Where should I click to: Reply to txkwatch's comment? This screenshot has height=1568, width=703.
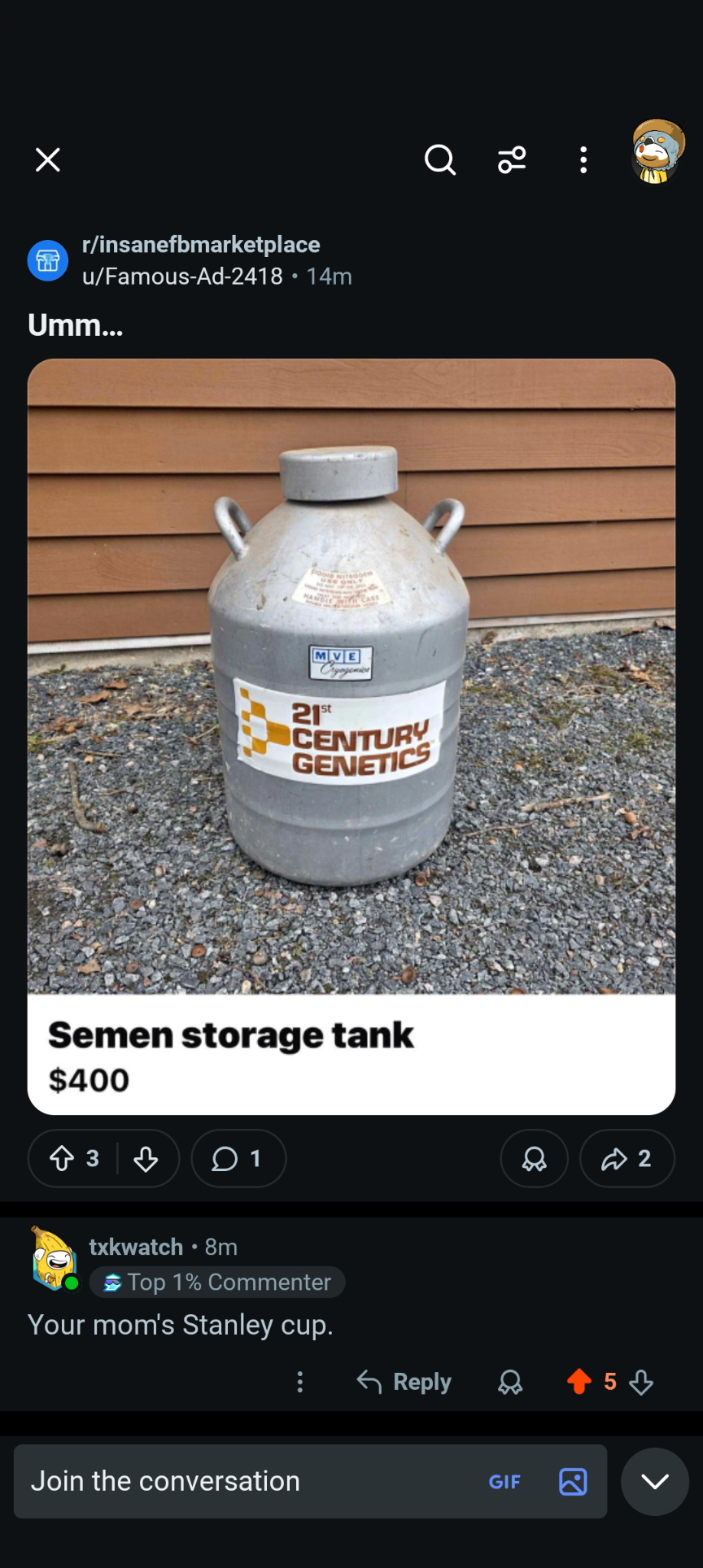[404, 1382]
